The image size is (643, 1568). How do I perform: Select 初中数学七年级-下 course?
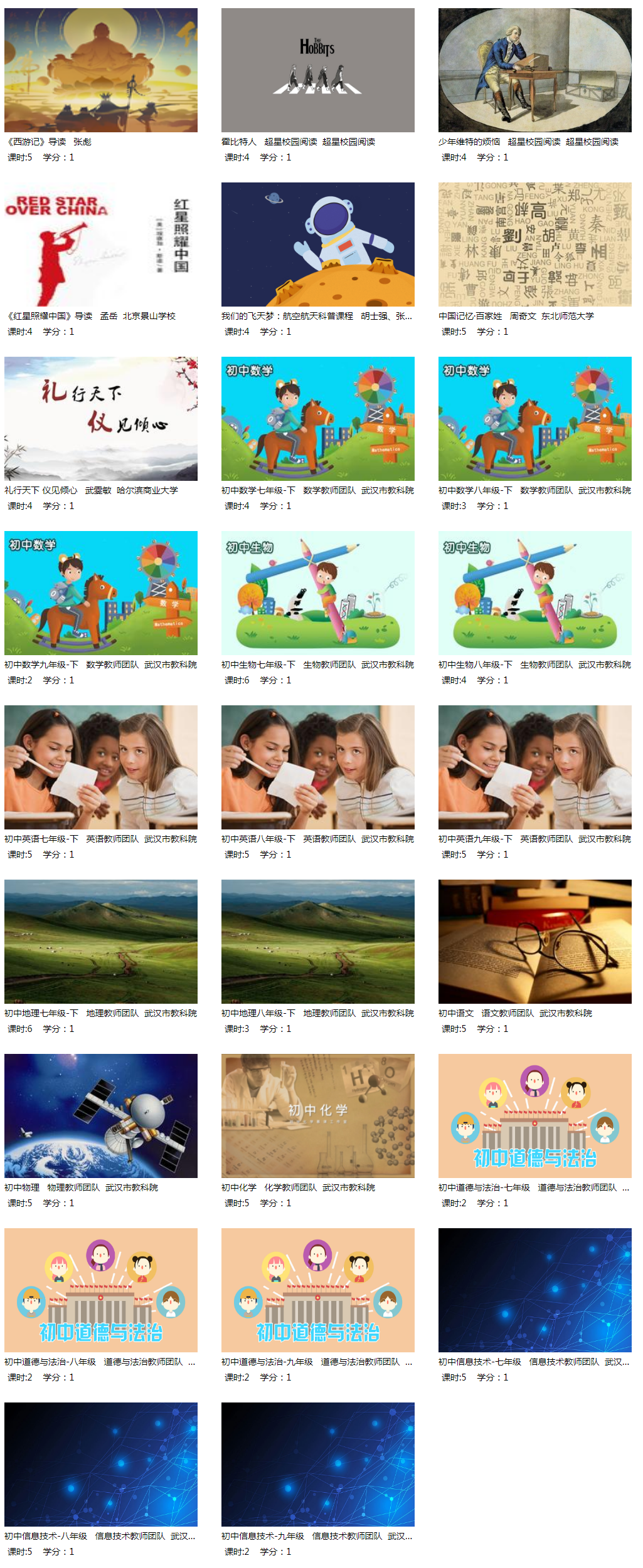tap(317, 419)
